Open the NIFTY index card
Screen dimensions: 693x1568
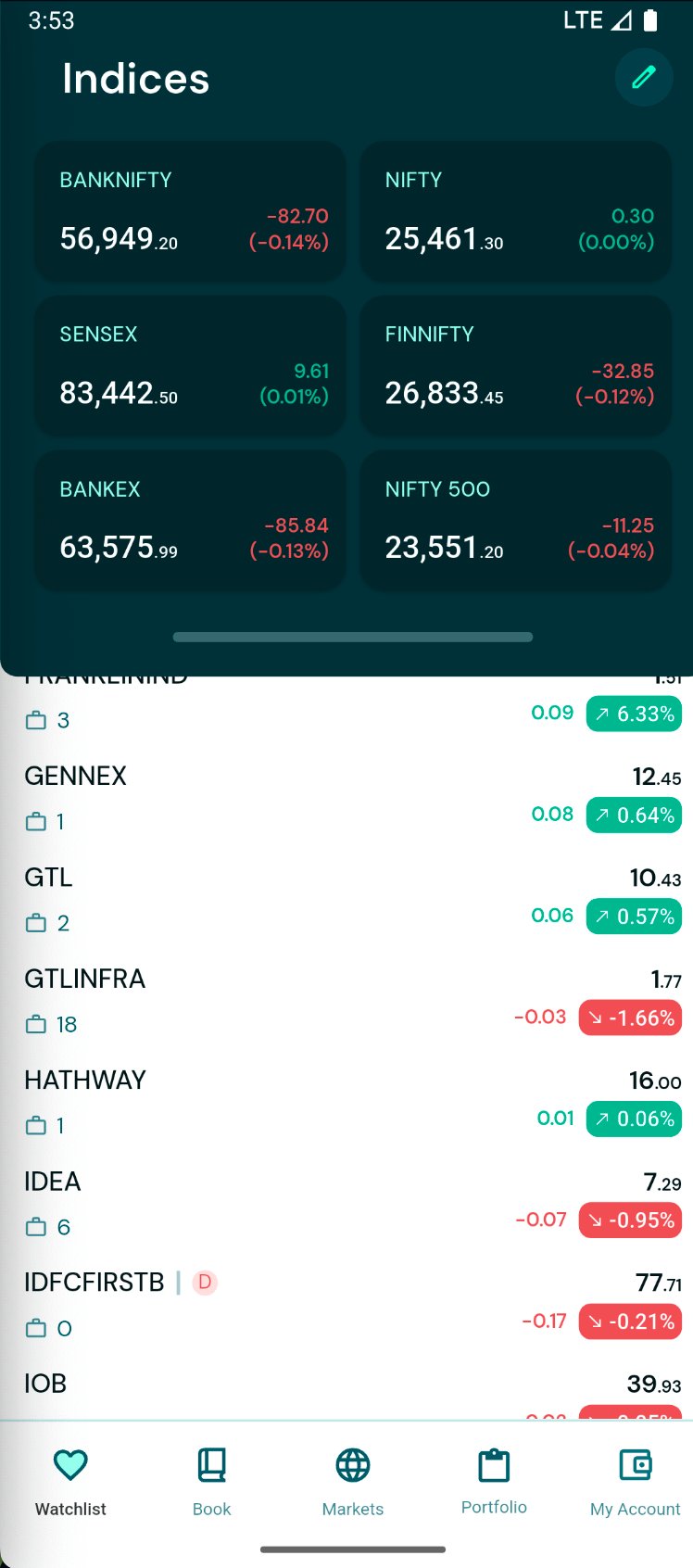[515, 211]
